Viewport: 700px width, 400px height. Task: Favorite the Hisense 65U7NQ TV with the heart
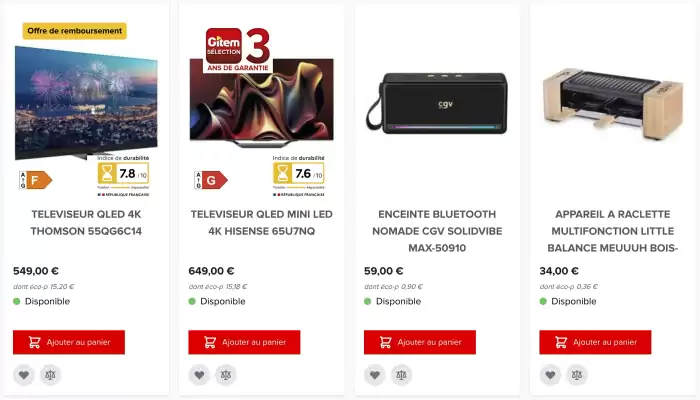199,376
